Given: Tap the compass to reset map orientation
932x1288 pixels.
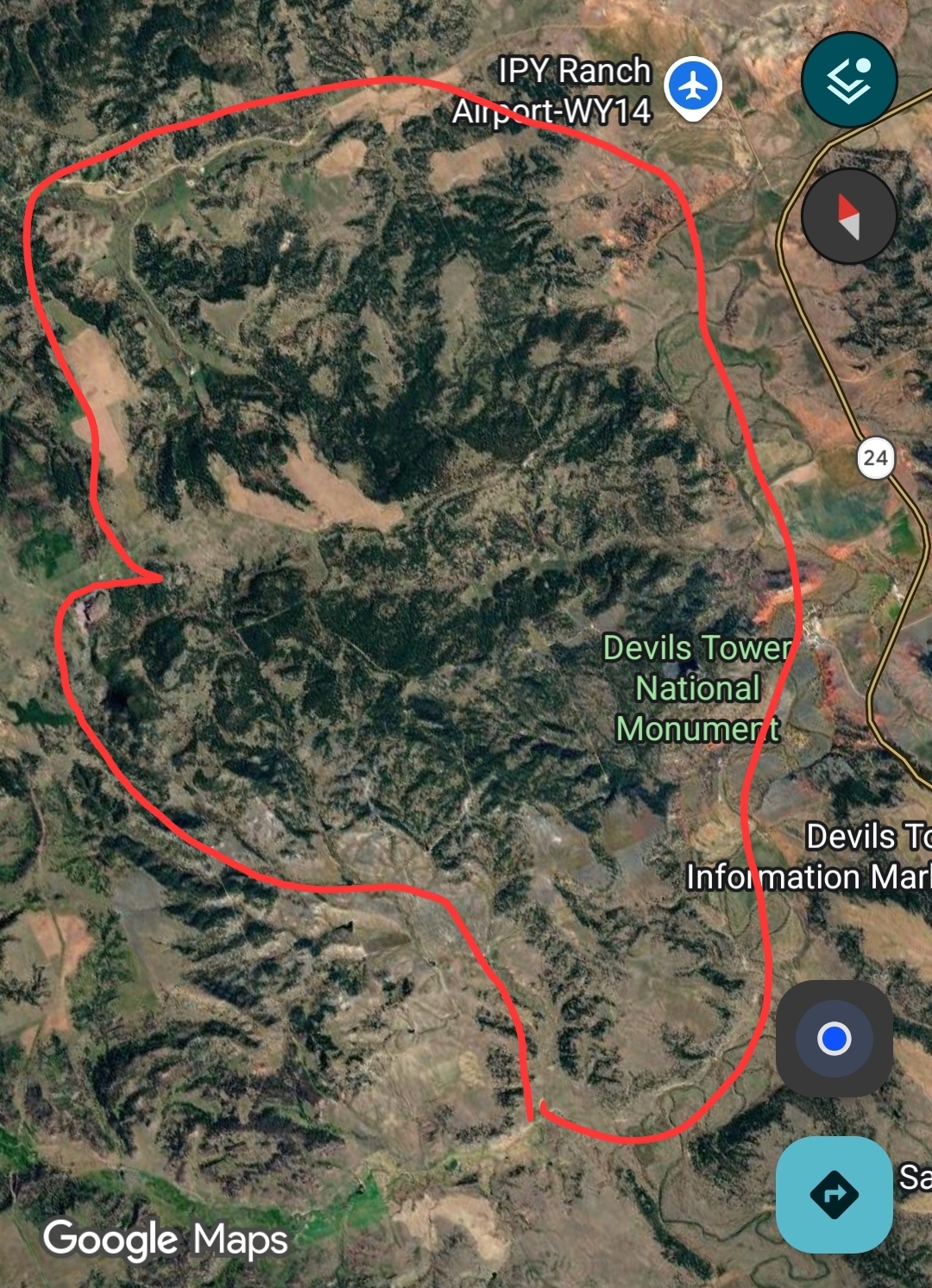Looking at the screenshot, I should (849, 217).
